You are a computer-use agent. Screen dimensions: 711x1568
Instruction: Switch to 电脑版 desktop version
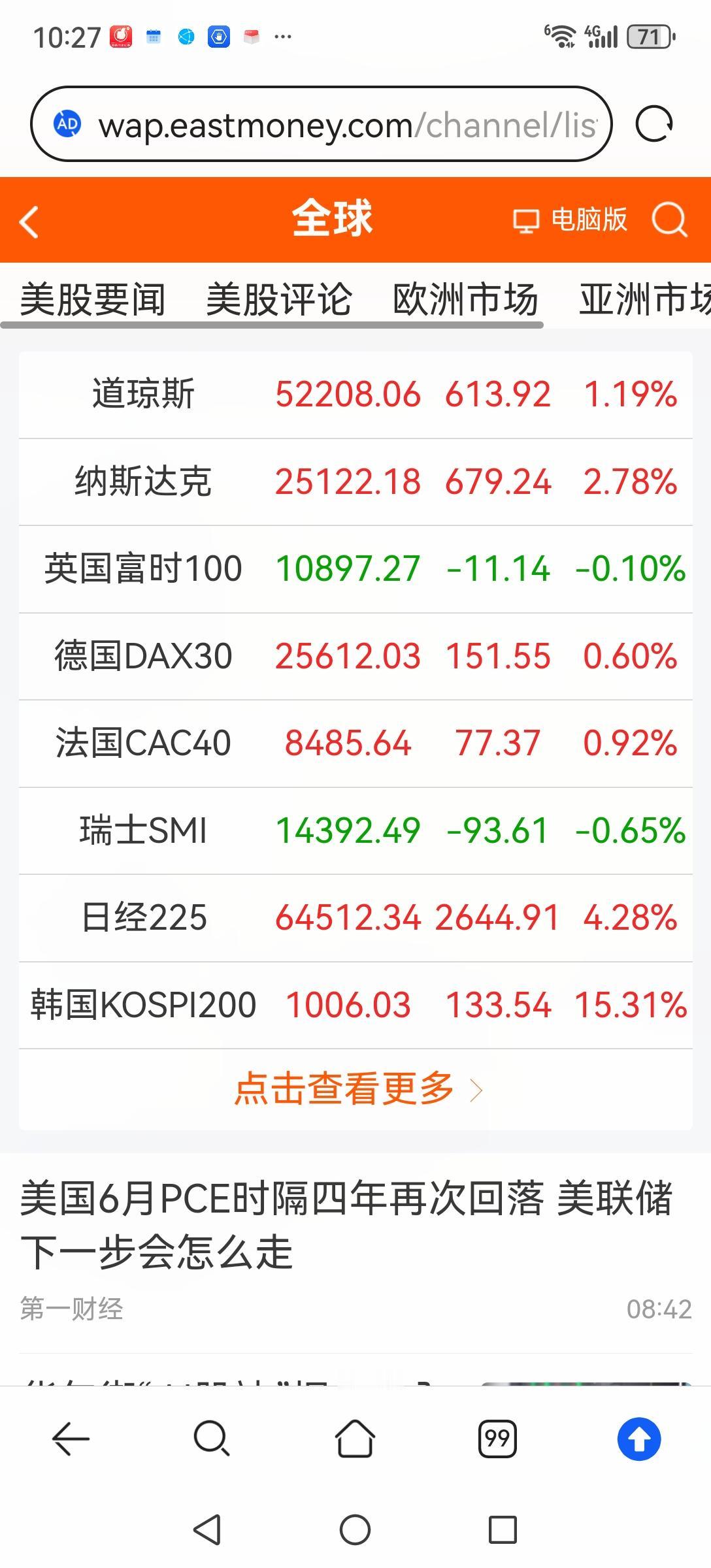[570, 220]
